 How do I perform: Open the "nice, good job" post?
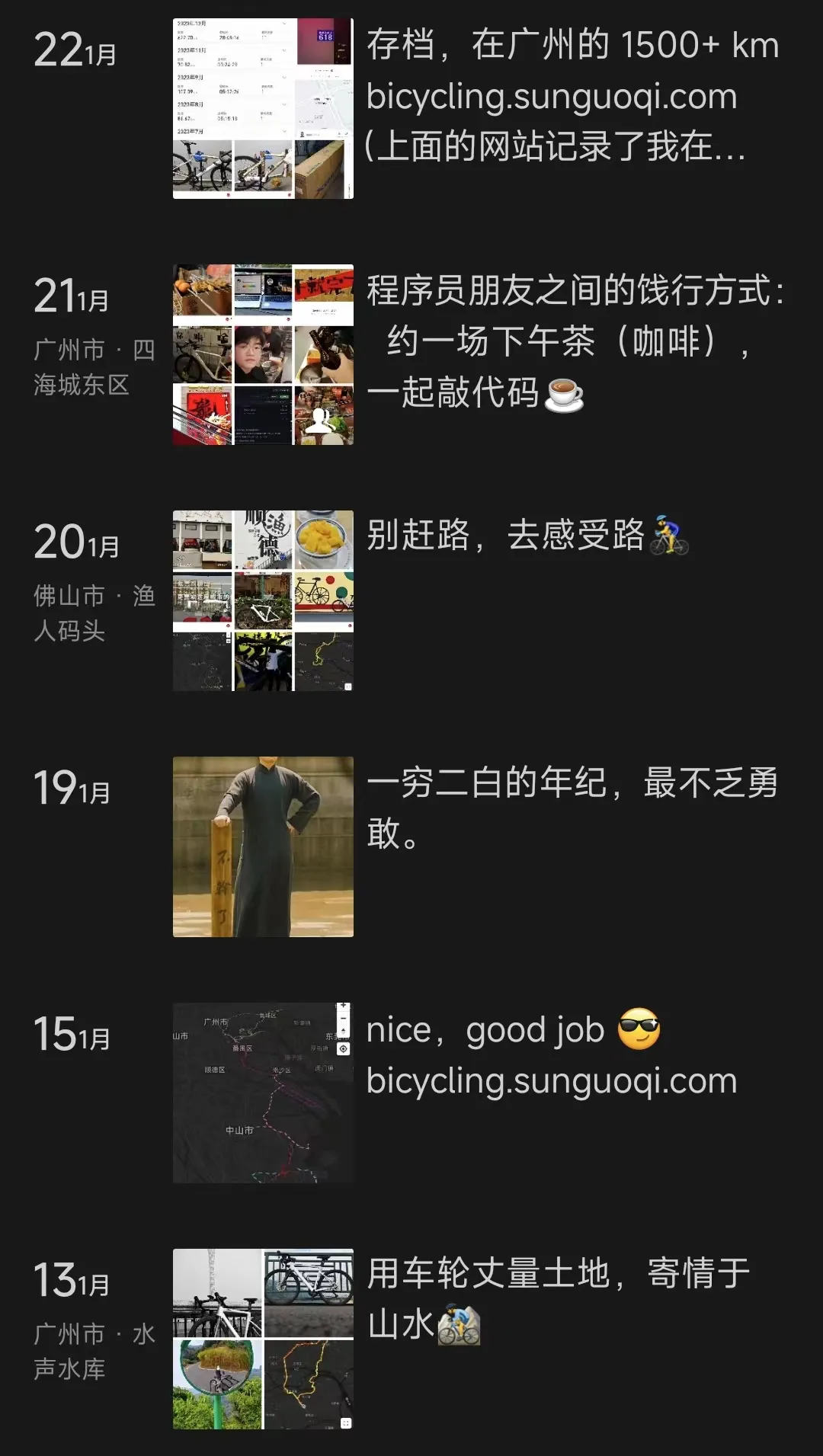point(552,1055)
